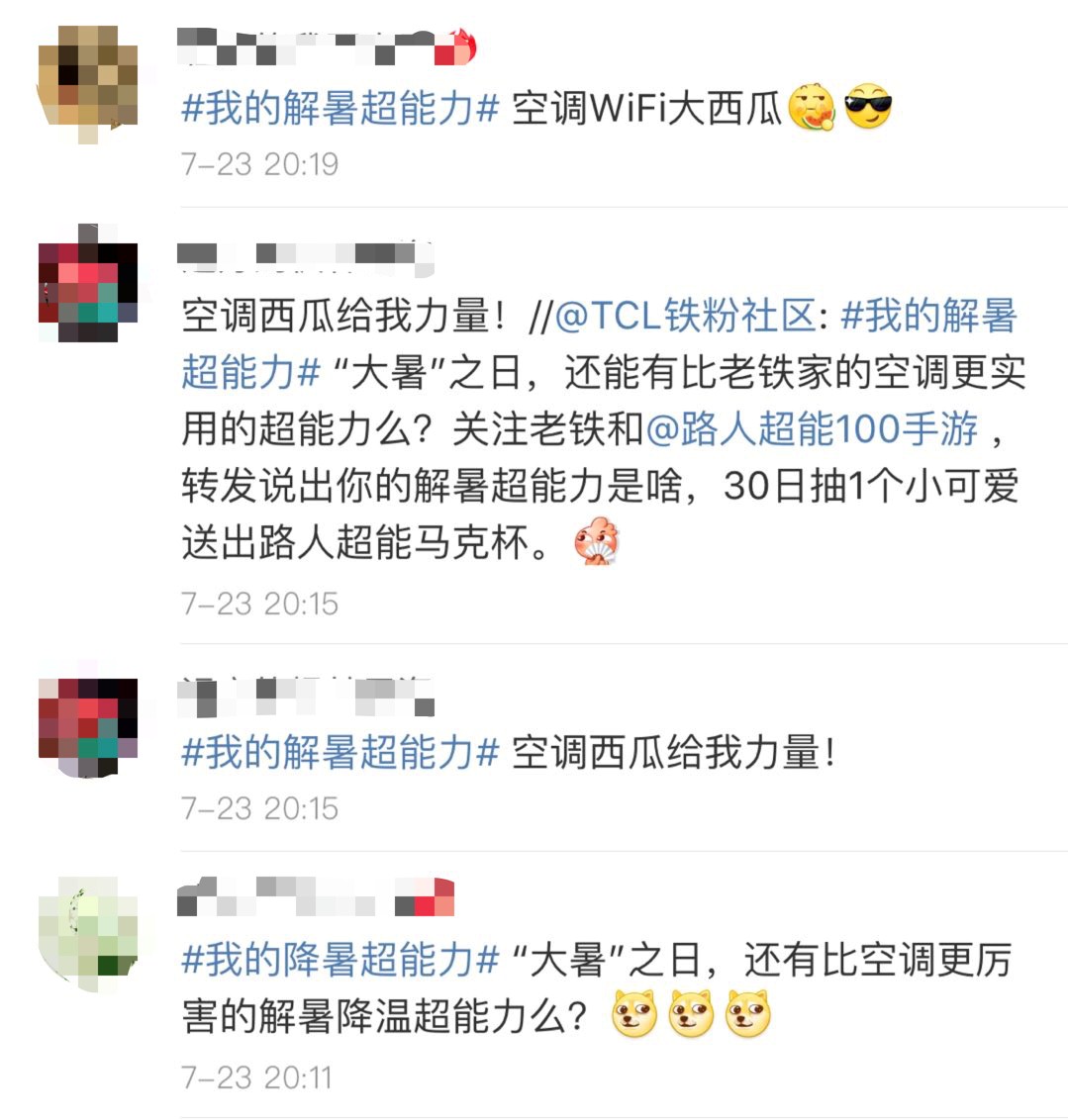Open the avatar beside the 空调WiFi大西瓜 post
Viewport: 1068px width, 1120px height.
(87, 84)
